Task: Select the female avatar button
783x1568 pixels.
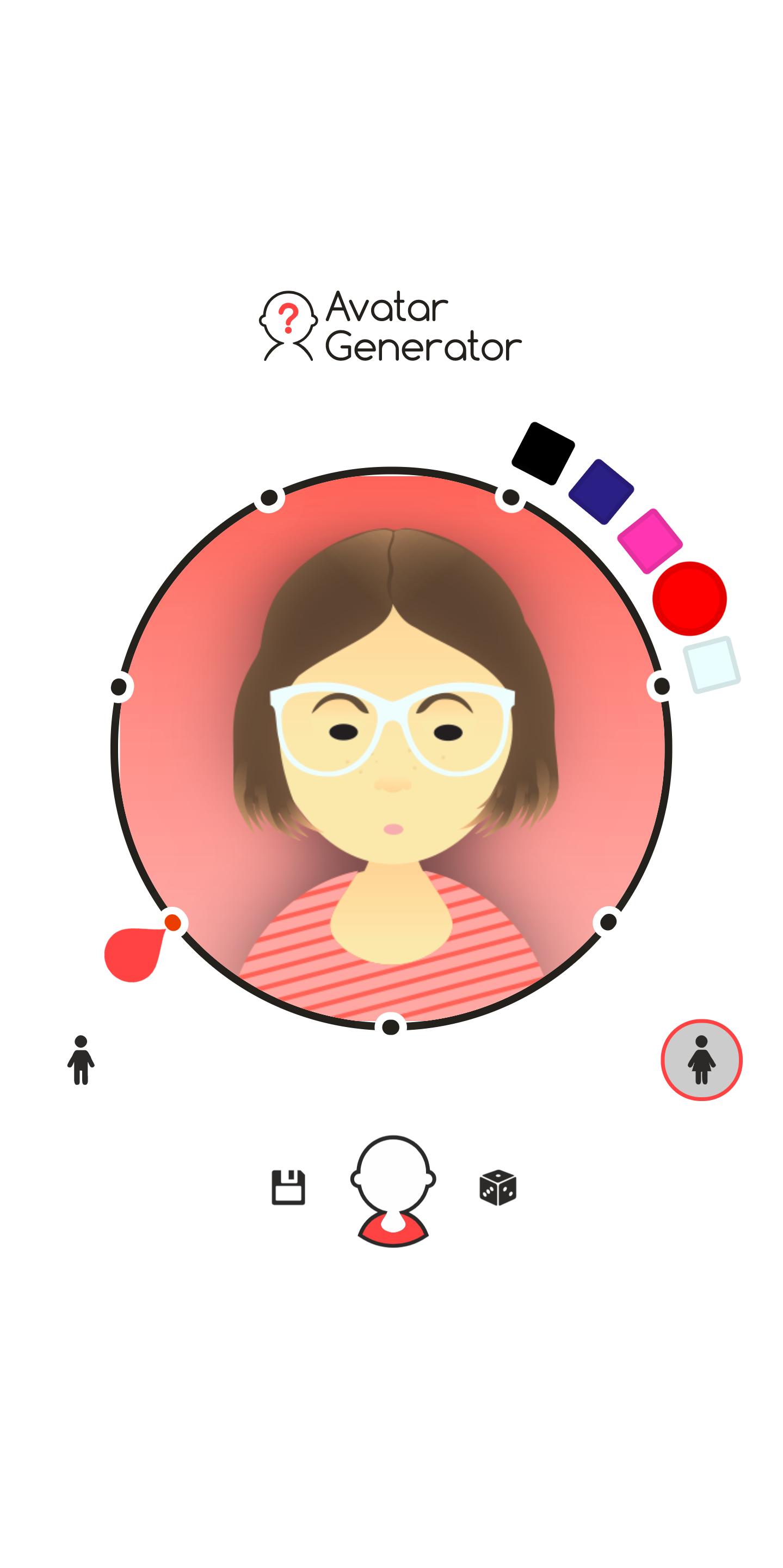Action: click(701, 1060)
